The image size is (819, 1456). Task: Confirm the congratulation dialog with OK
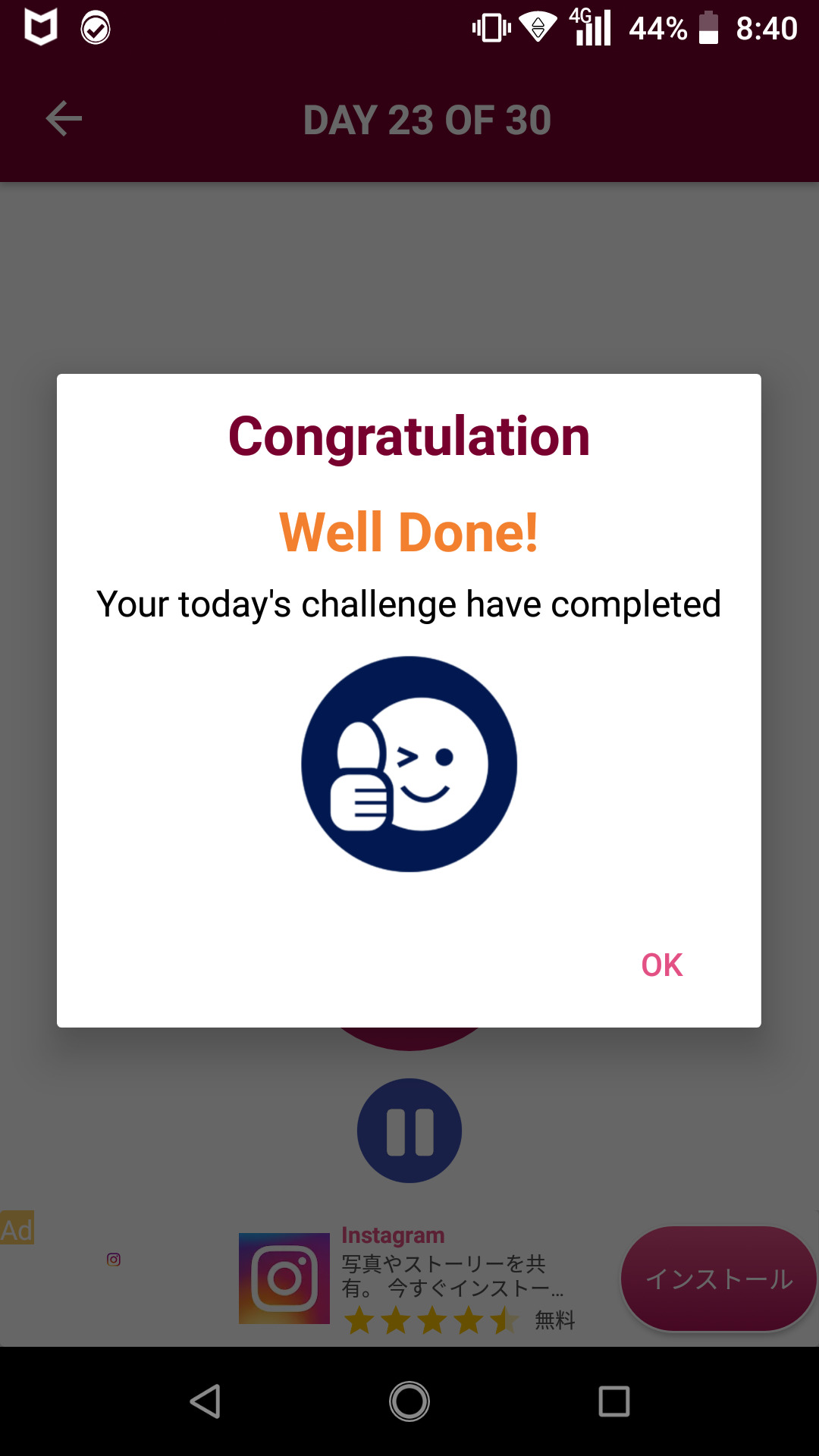[661, 965]
